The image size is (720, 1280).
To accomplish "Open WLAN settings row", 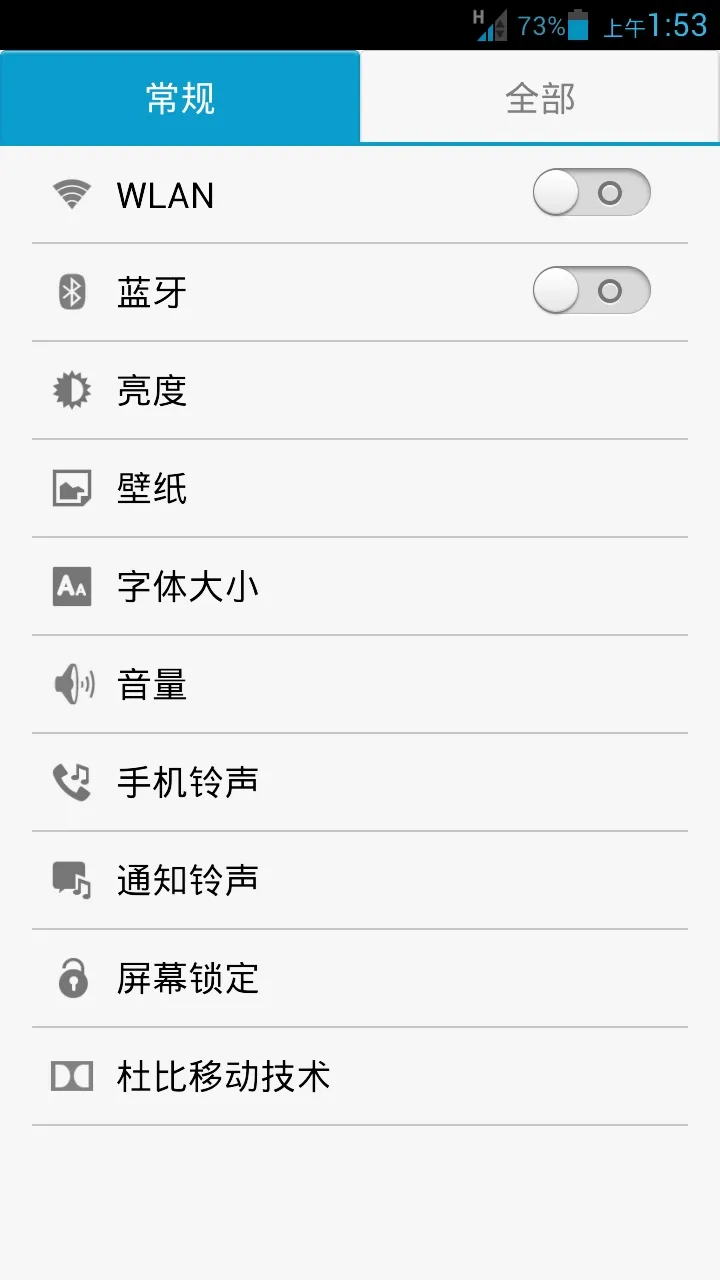I will click(x=360, y=195).
